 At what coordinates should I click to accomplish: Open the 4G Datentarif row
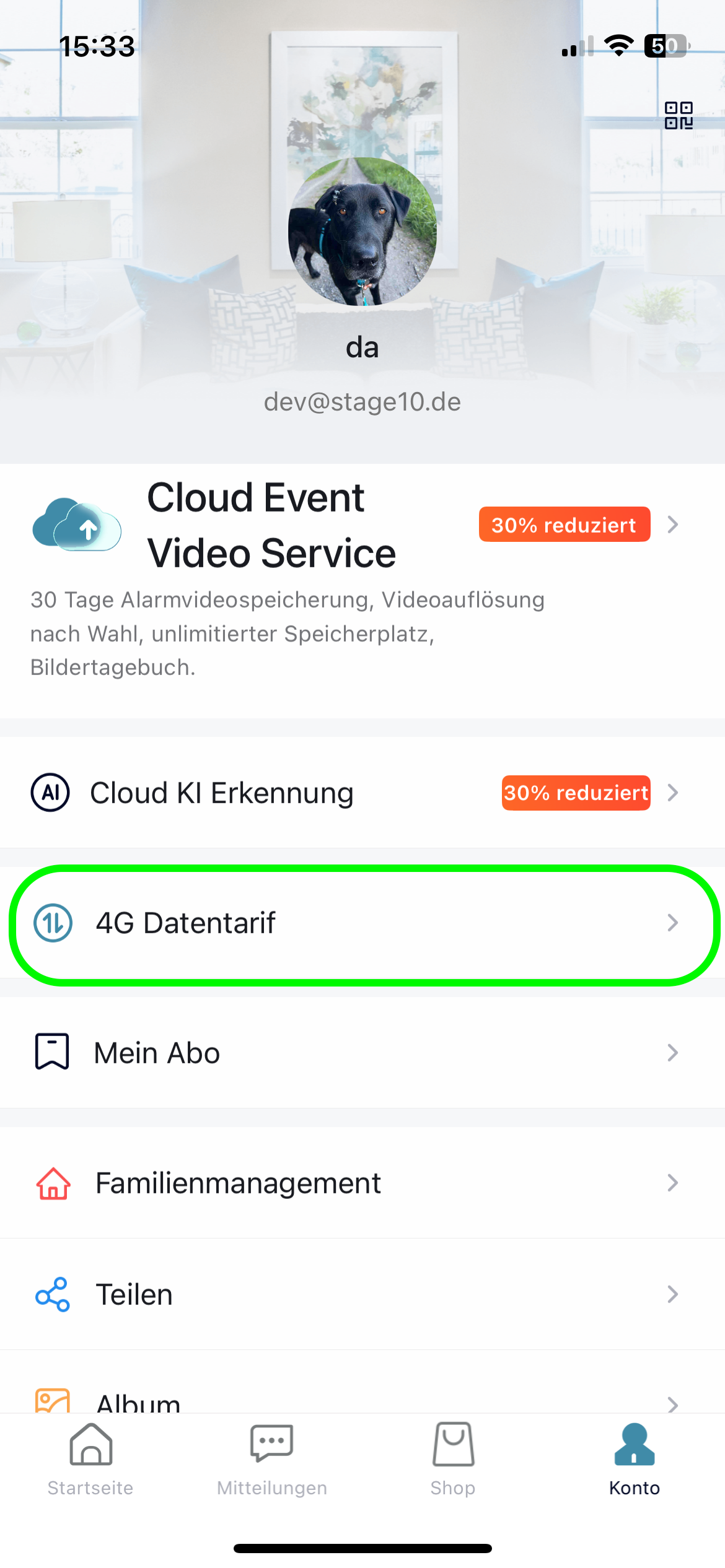pos(362,923)
